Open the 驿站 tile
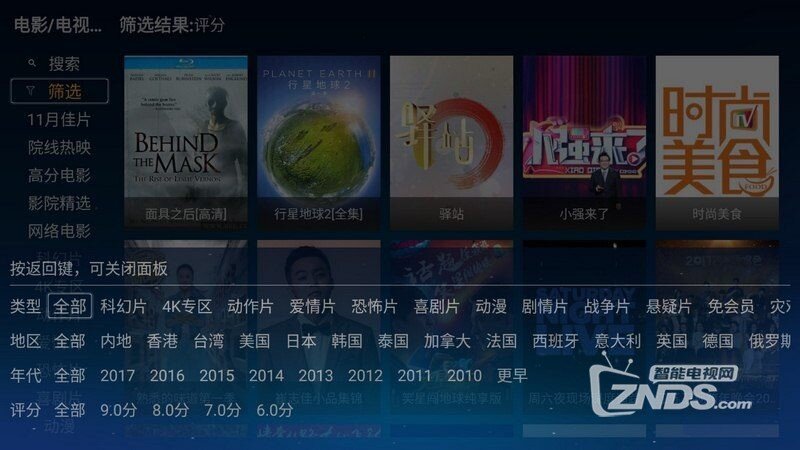 pos(451,140)
